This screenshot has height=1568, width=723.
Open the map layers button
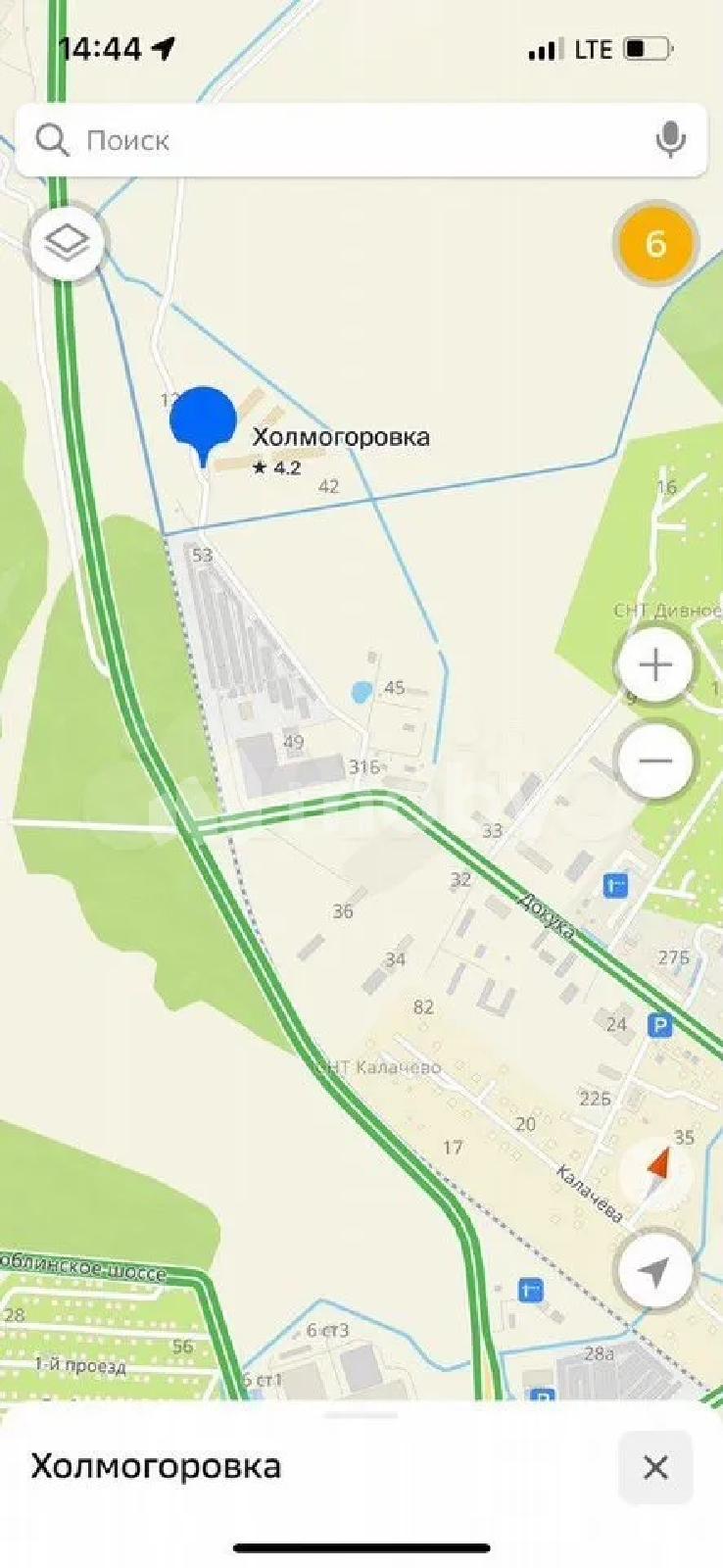tap(66, 241)
